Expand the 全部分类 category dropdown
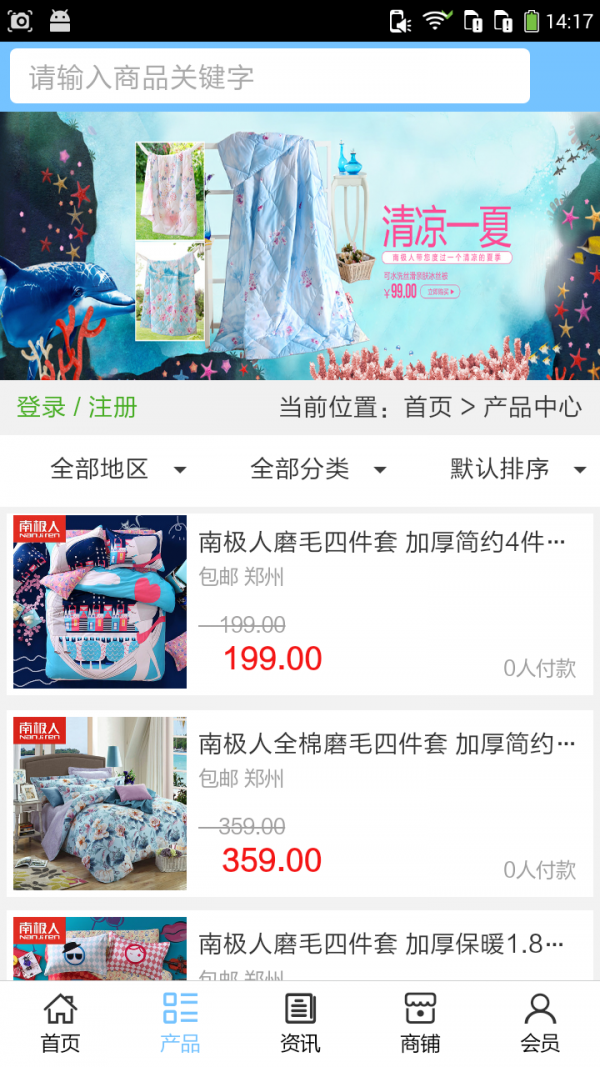The height and width of the screenshot is (1067, 600). point(318,469)
